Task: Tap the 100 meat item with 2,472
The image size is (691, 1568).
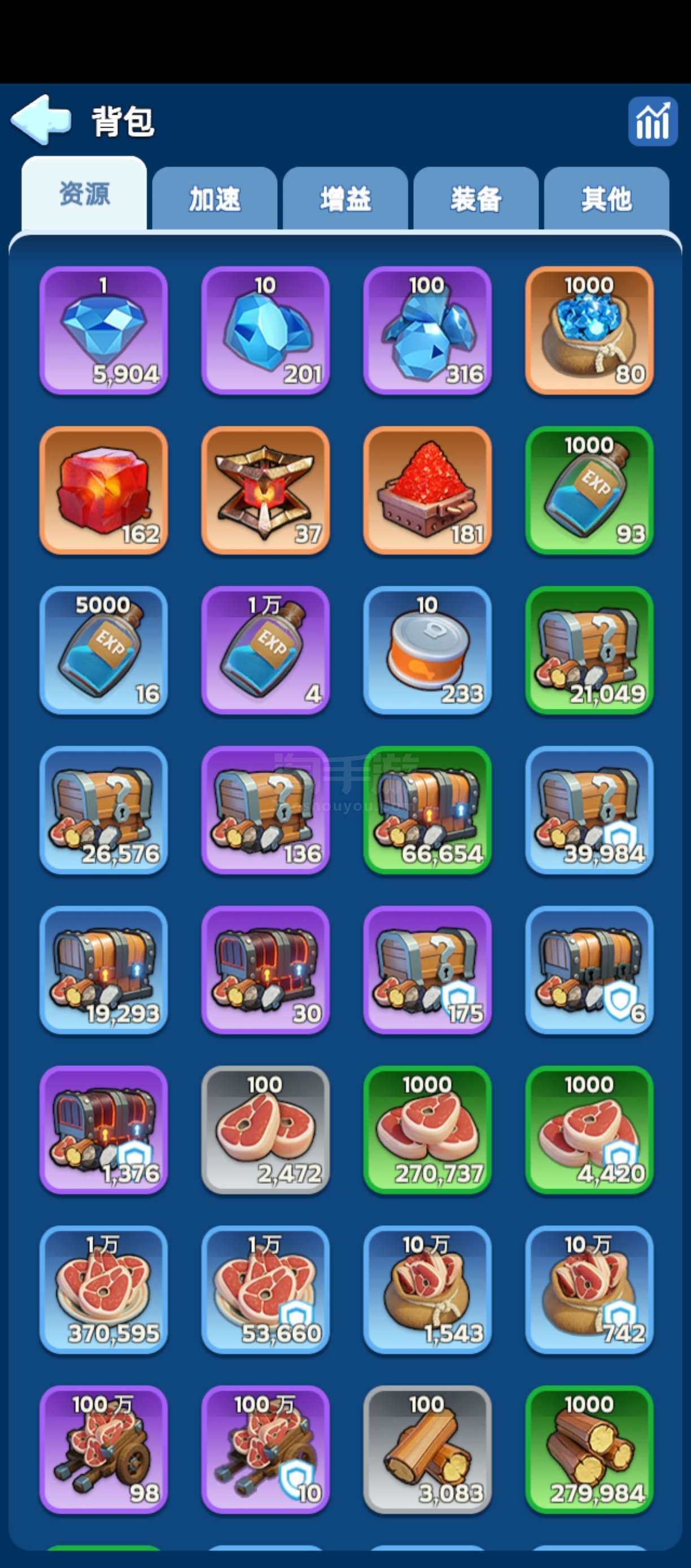Action: point(265,1130)
